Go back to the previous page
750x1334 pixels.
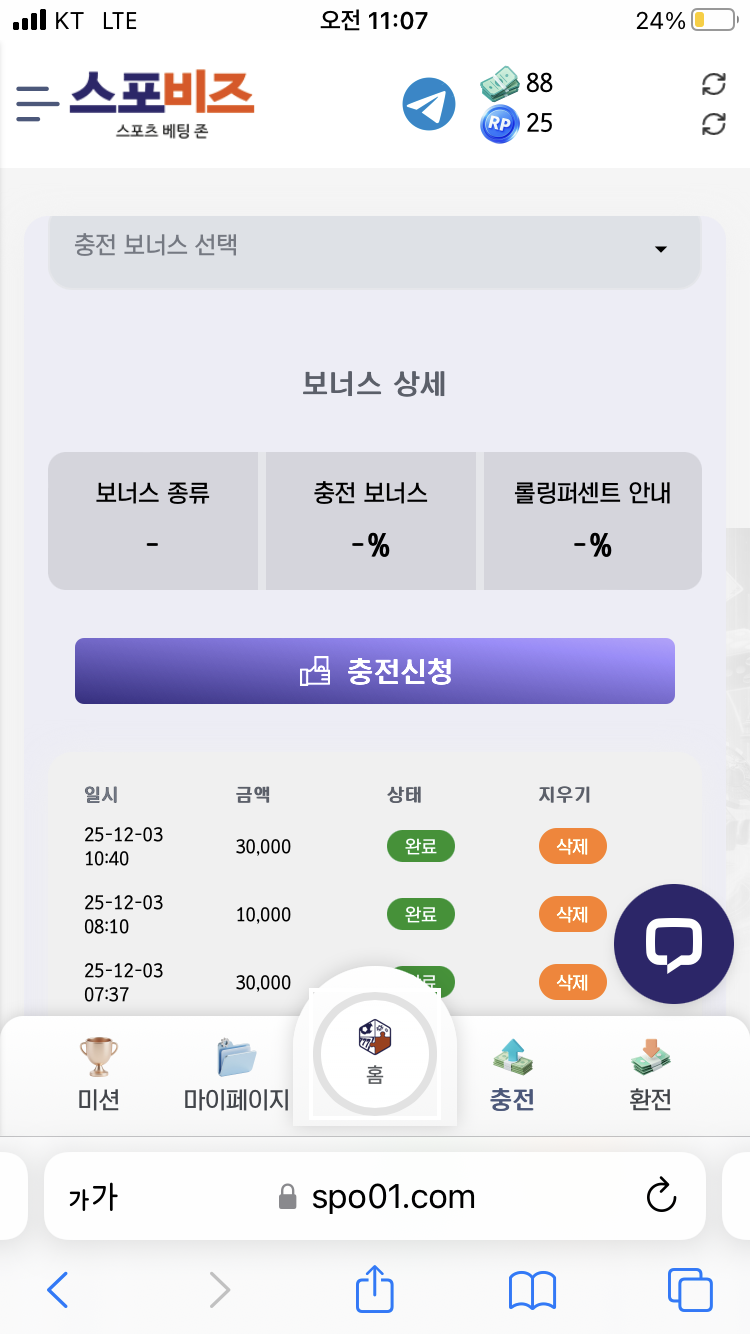58,1290
